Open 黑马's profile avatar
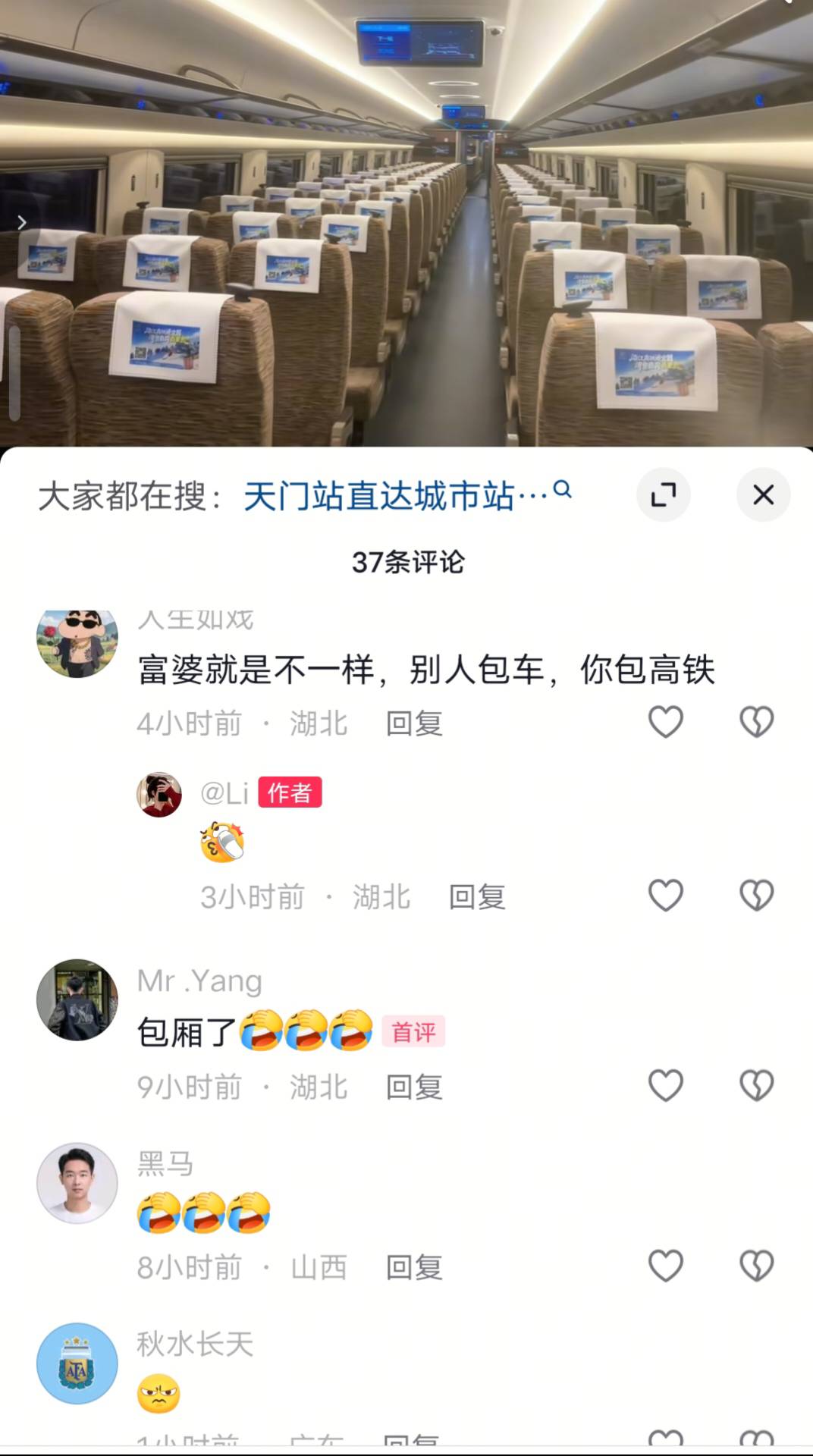The width and height of the screenshot is (813, 1456). 77,1183
